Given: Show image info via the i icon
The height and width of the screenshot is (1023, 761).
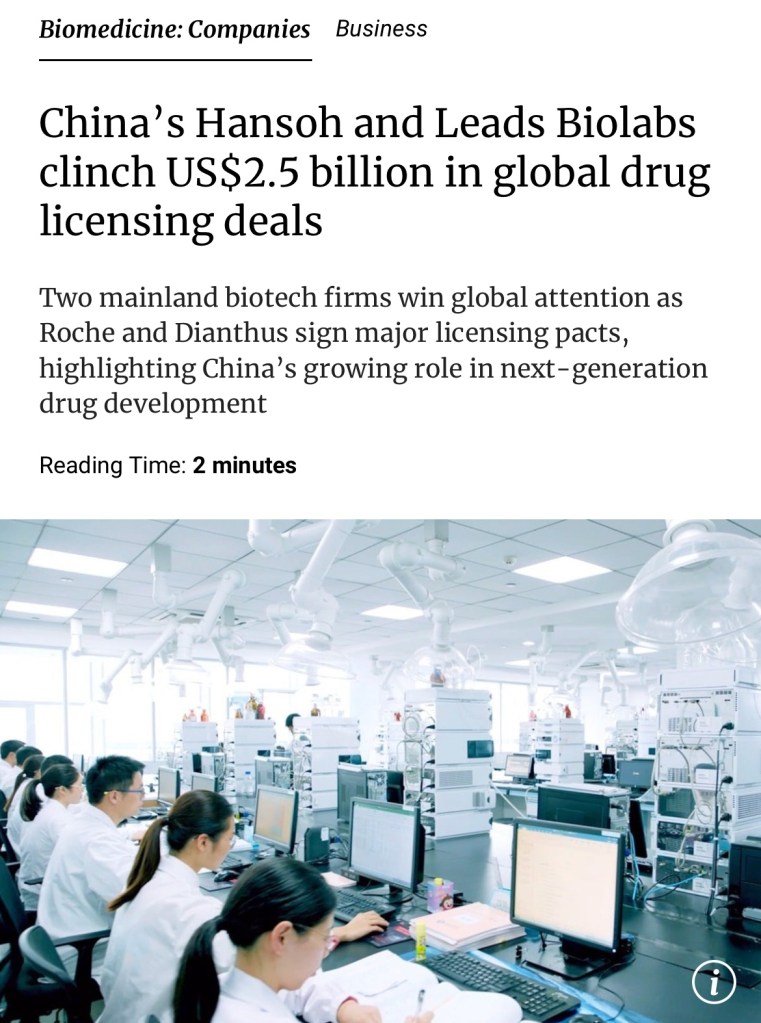Looking at the screenshot, I should 714,981.
